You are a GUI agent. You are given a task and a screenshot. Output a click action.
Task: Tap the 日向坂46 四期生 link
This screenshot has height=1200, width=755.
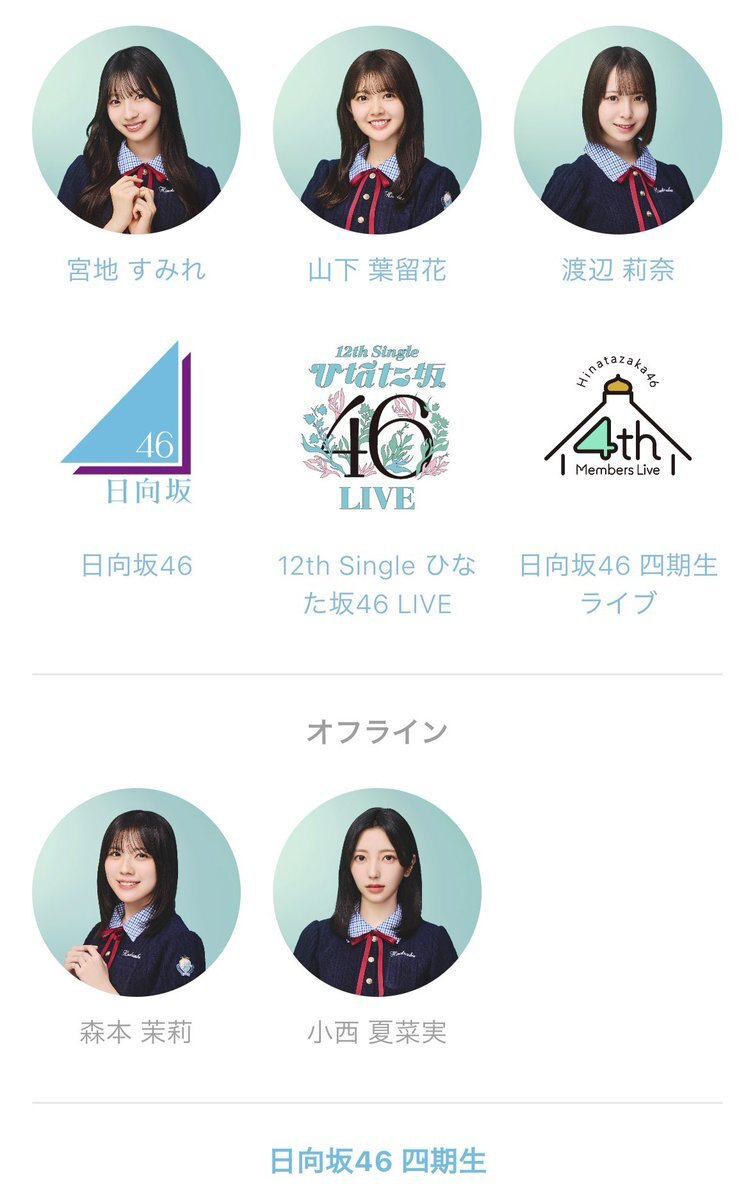377,1161
